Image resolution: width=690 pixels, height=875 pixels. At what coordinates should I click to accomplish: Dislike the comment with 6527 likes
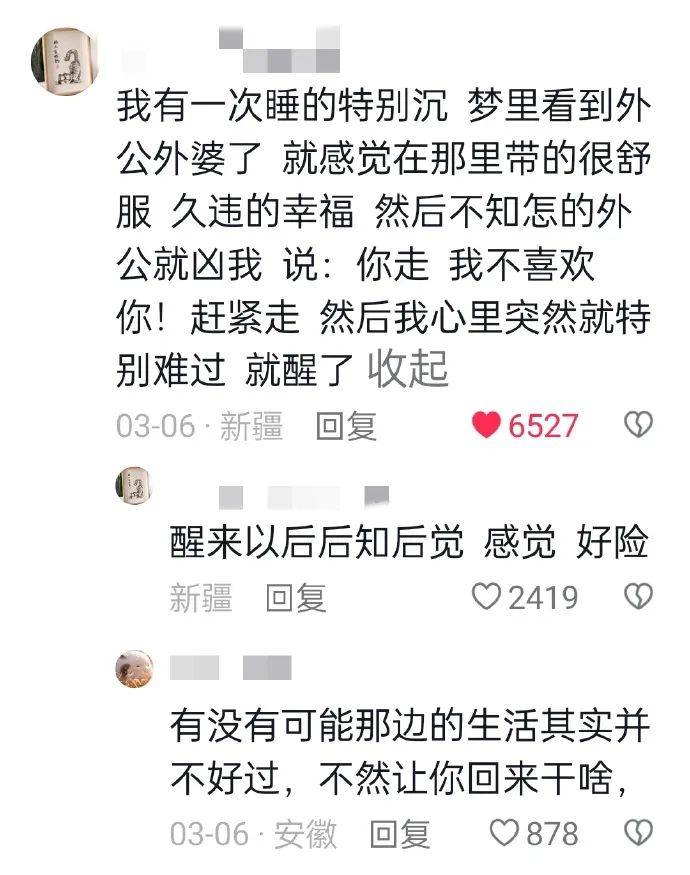638,425
